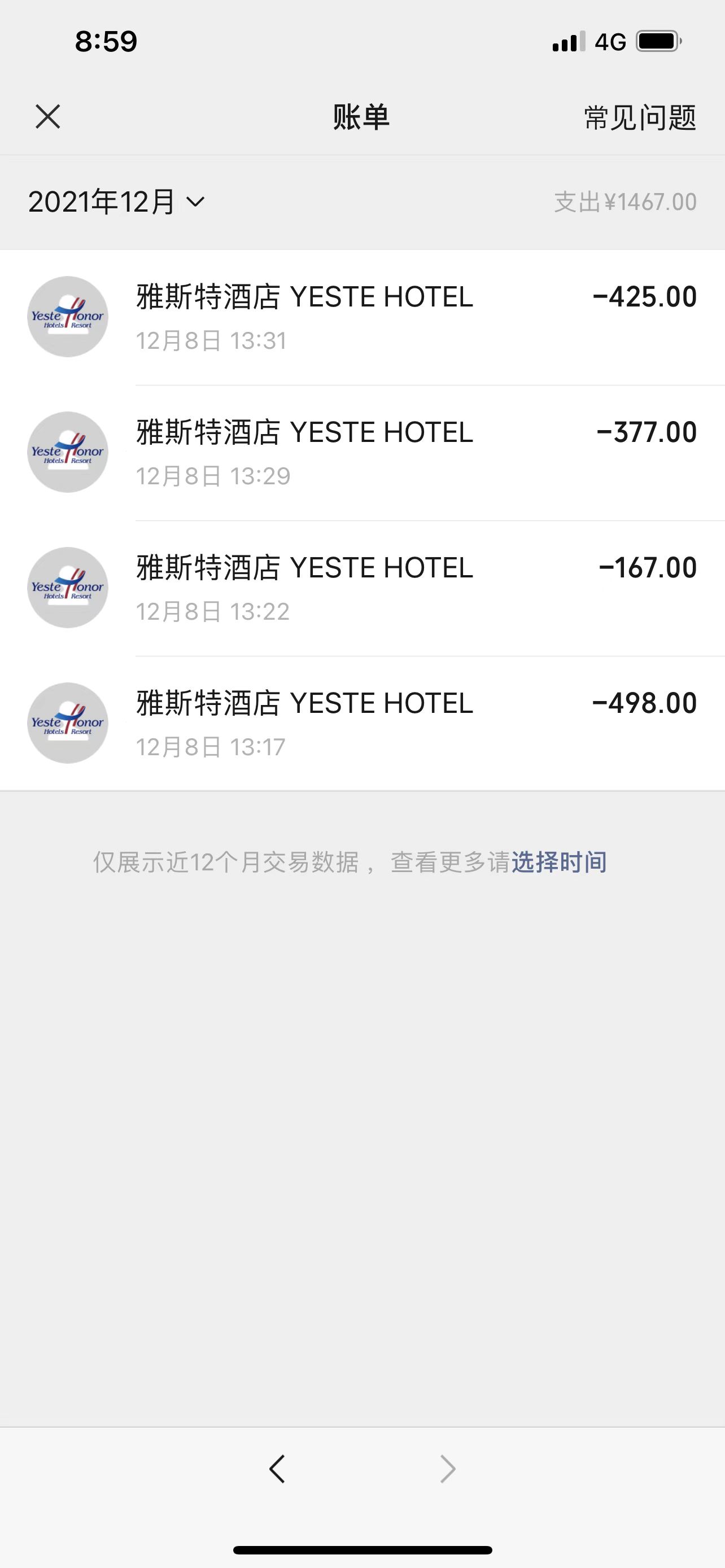Go back with the bottom left arrow
Viewport: 725px width, 1568px height.
277,1469
